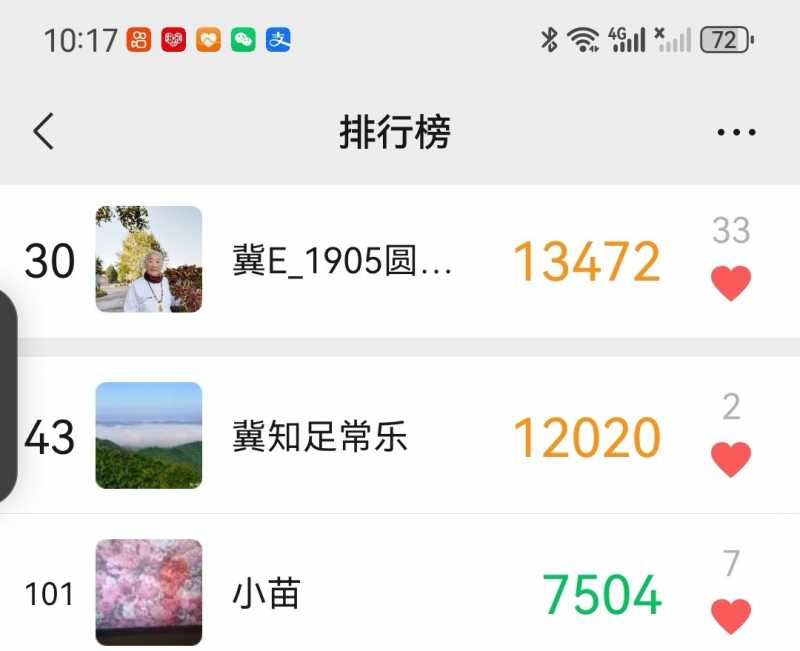
Task: Like 冀知足常乐's step count
Action: click(x=731, y=459)
